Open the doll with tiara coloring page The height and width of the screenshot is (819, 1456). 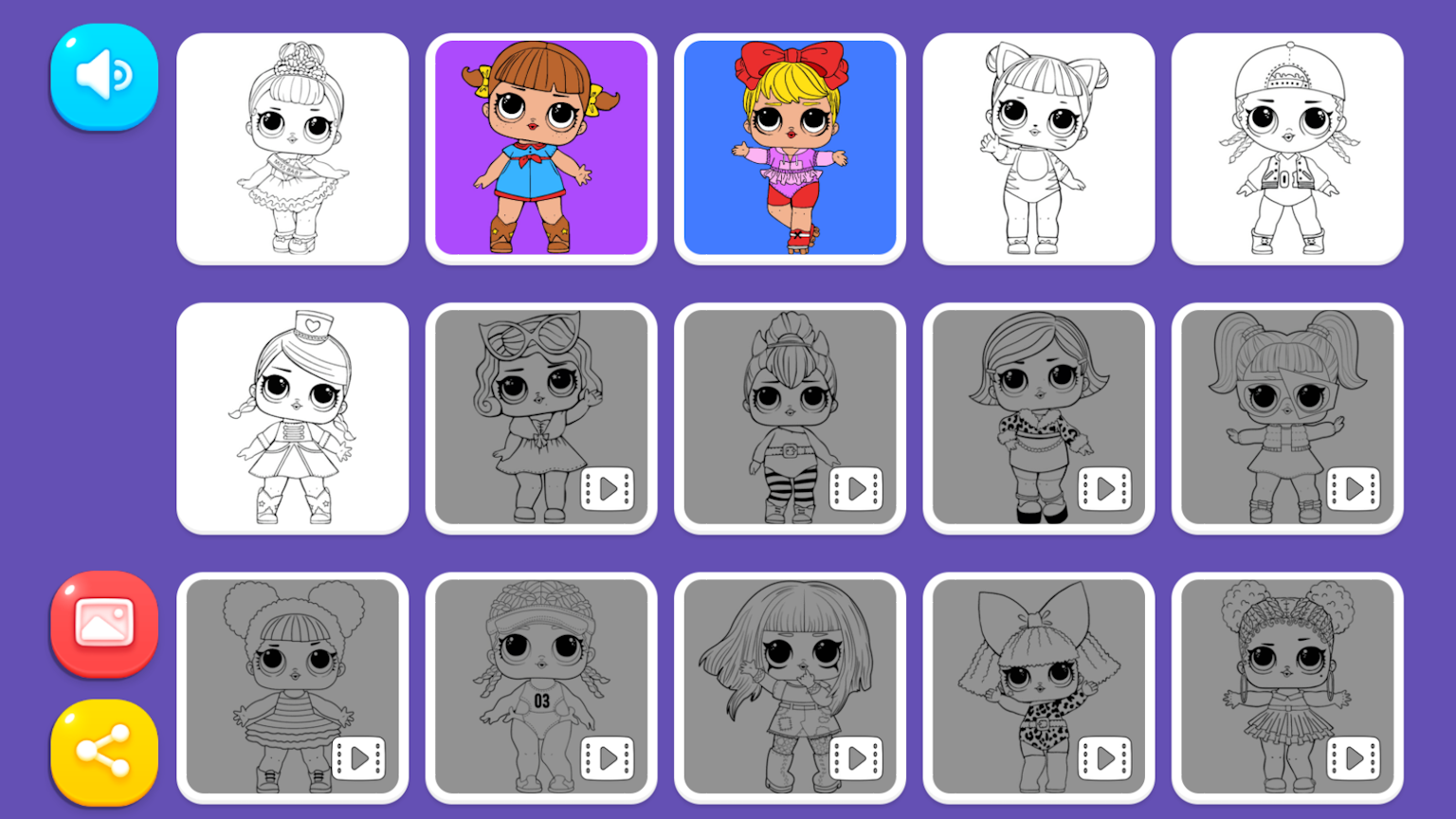(292, 149)
